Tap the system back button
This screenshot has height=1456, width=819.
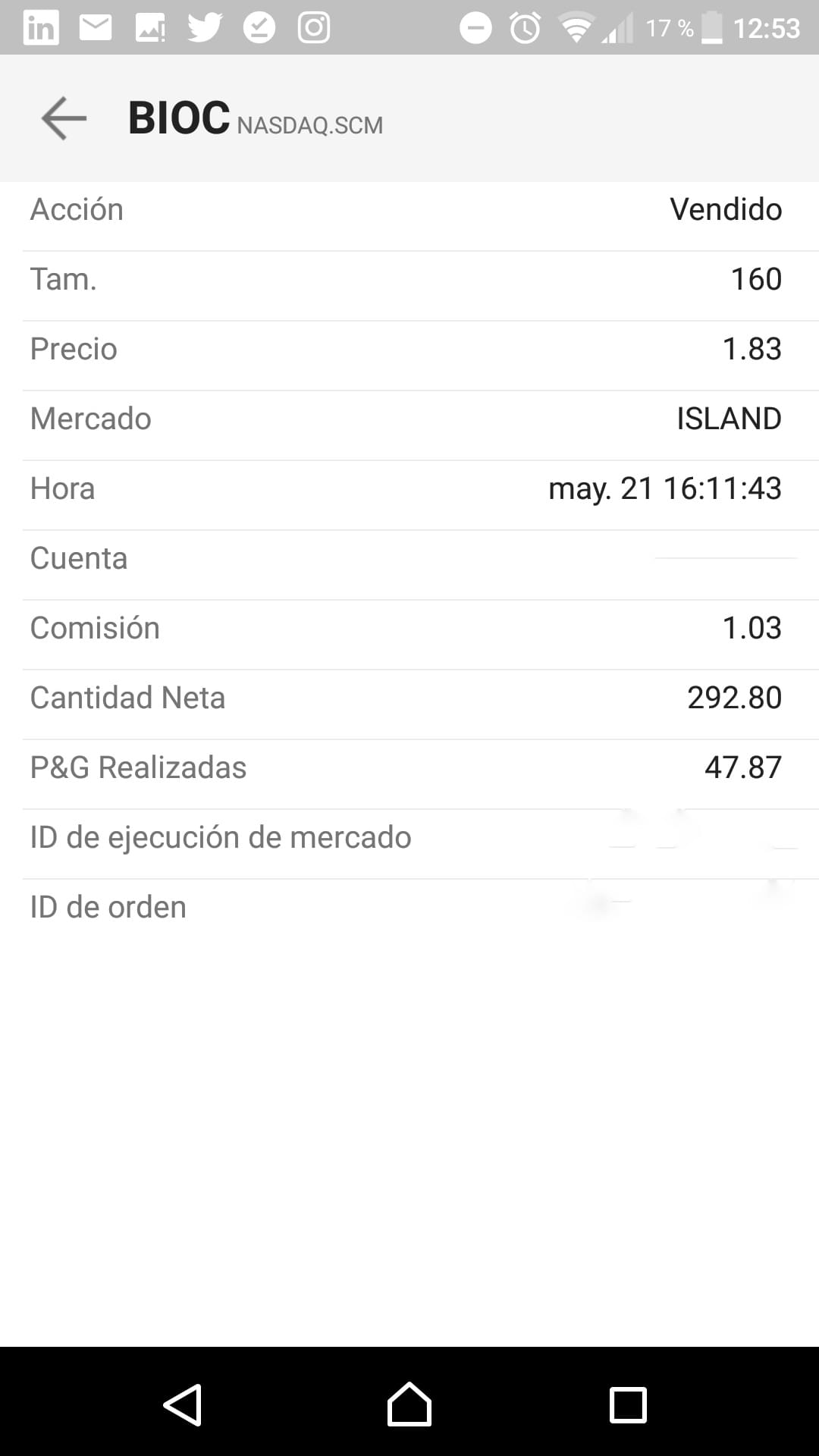183,1405
